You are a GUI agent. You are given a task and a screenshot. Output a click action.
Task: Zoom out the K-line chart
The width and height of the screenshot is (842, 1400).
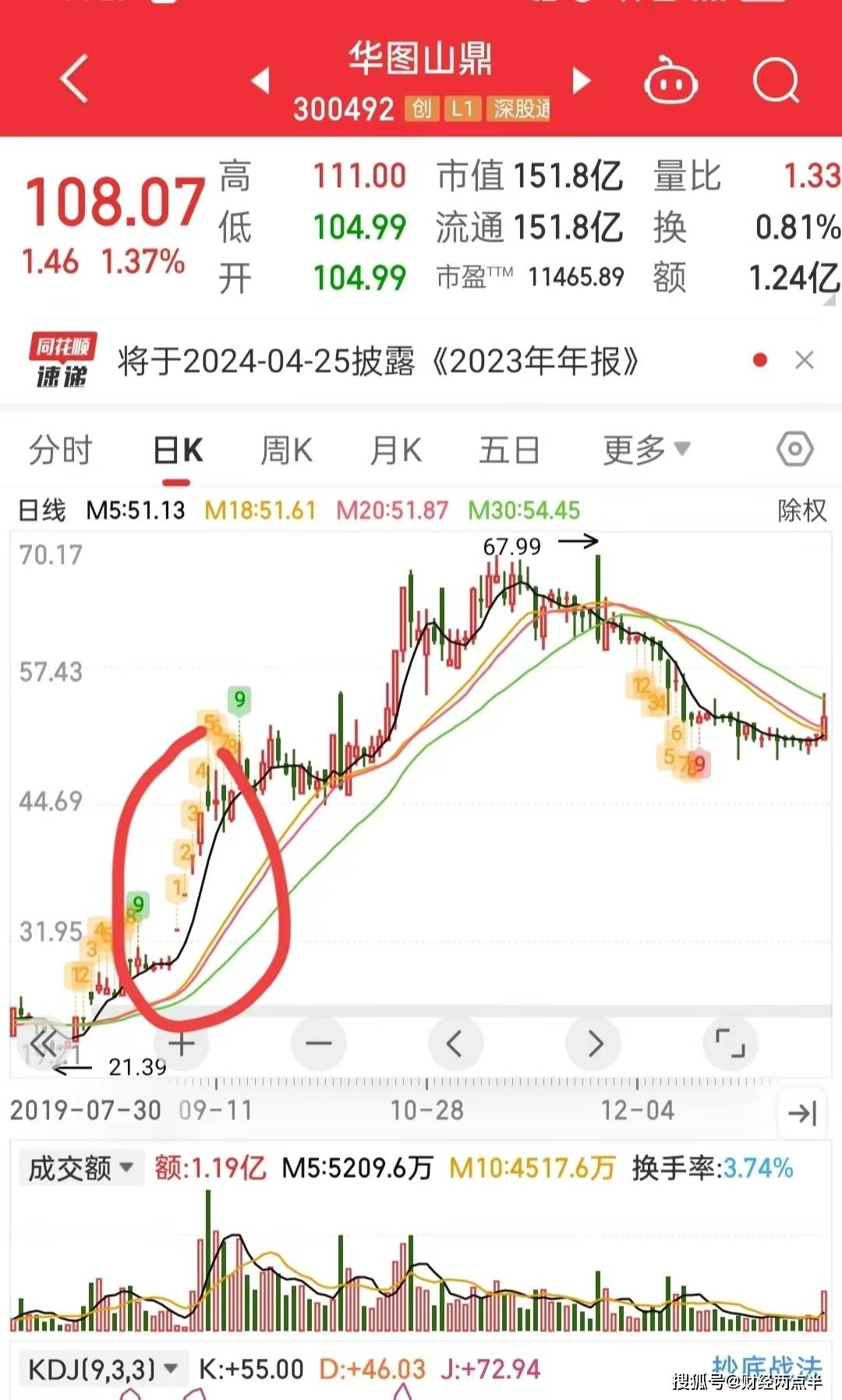(x=318, y=1043)
